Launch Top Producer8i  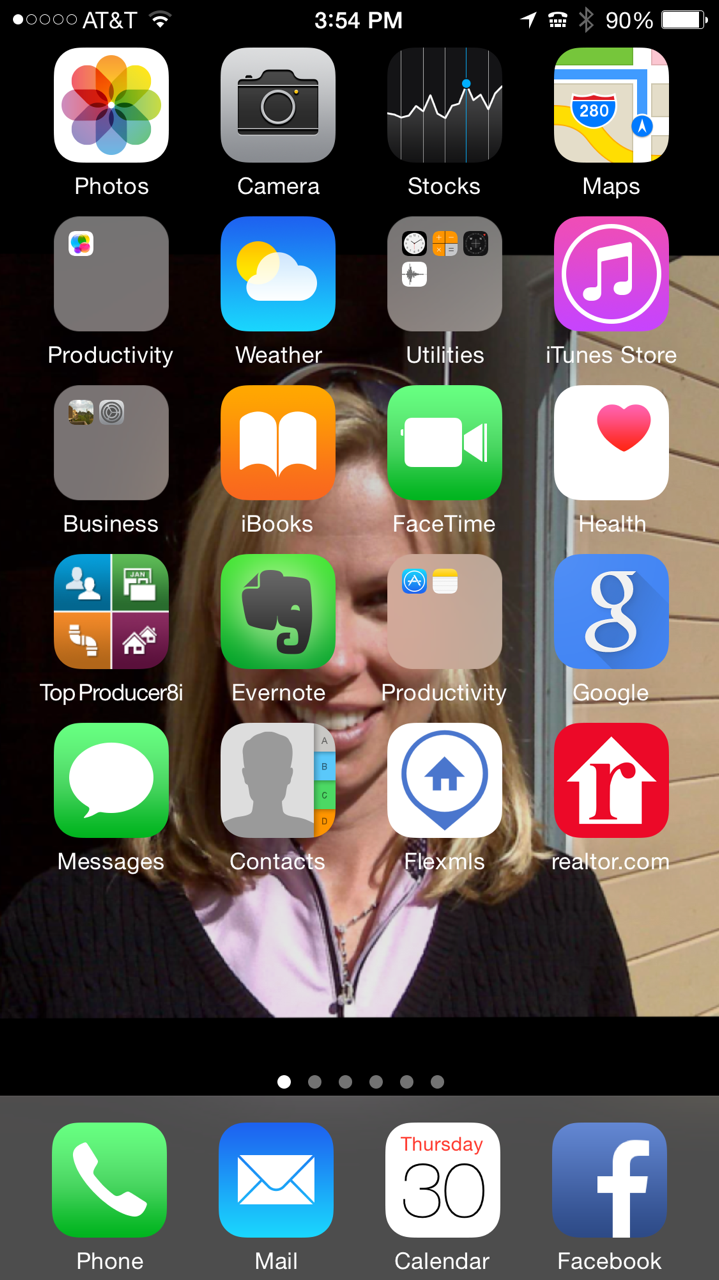(x=111, y=612)
